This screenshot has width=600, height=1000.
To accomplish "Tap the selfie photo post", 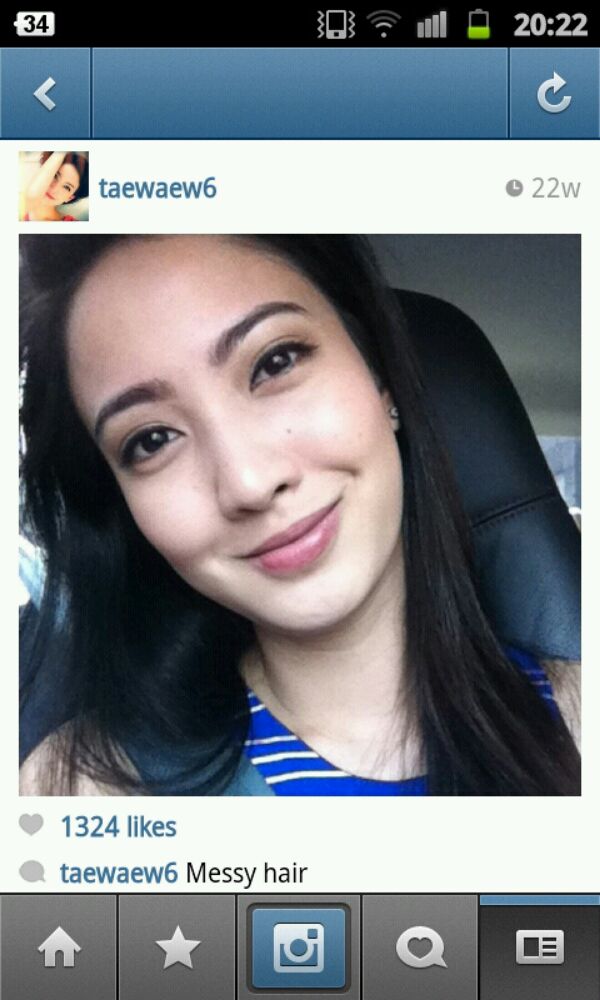I will 300,515.
